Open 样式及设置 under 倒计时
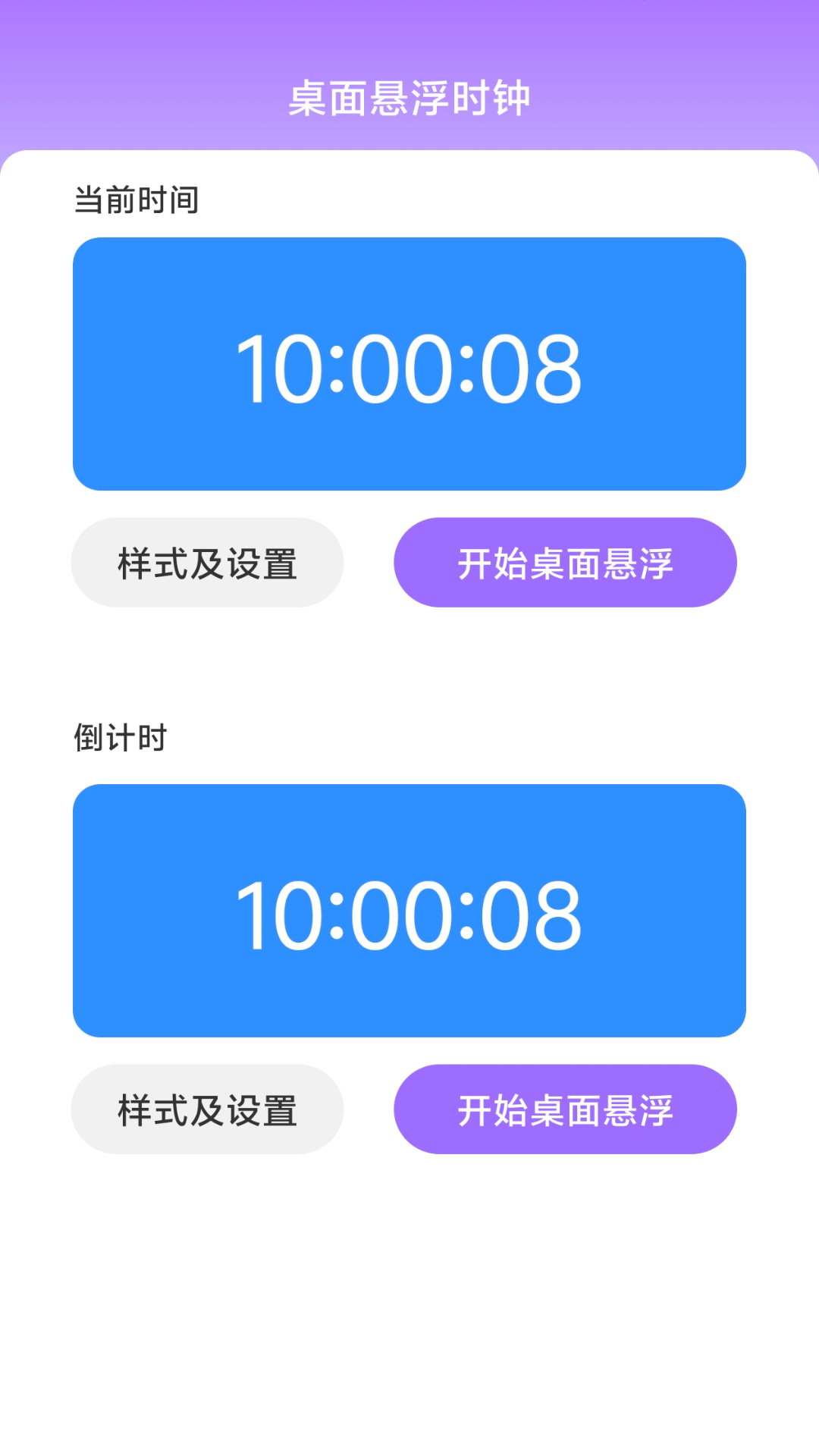 point(207,1109)
